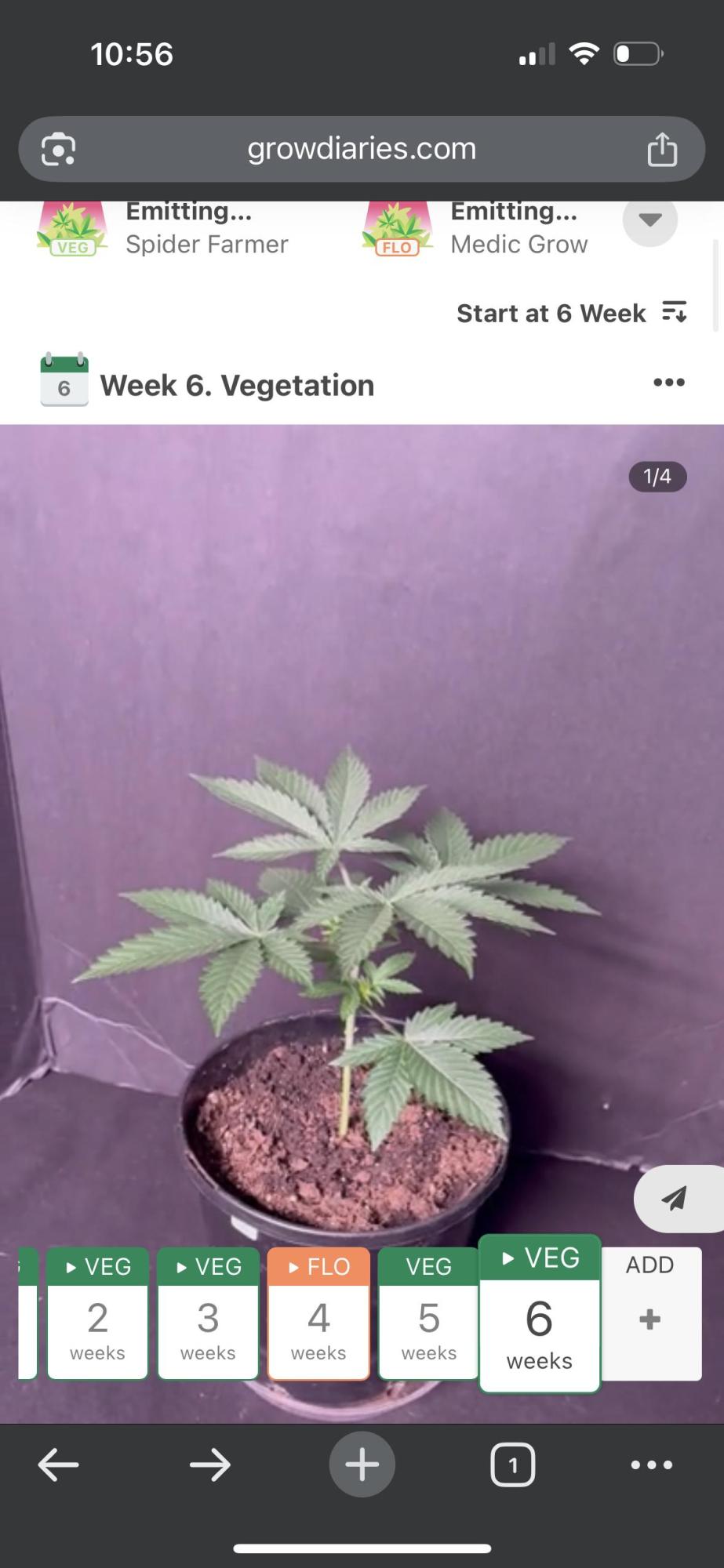Open a new browser tab
This screenshot has width=724, height=1568.
tap(362, 1465)
